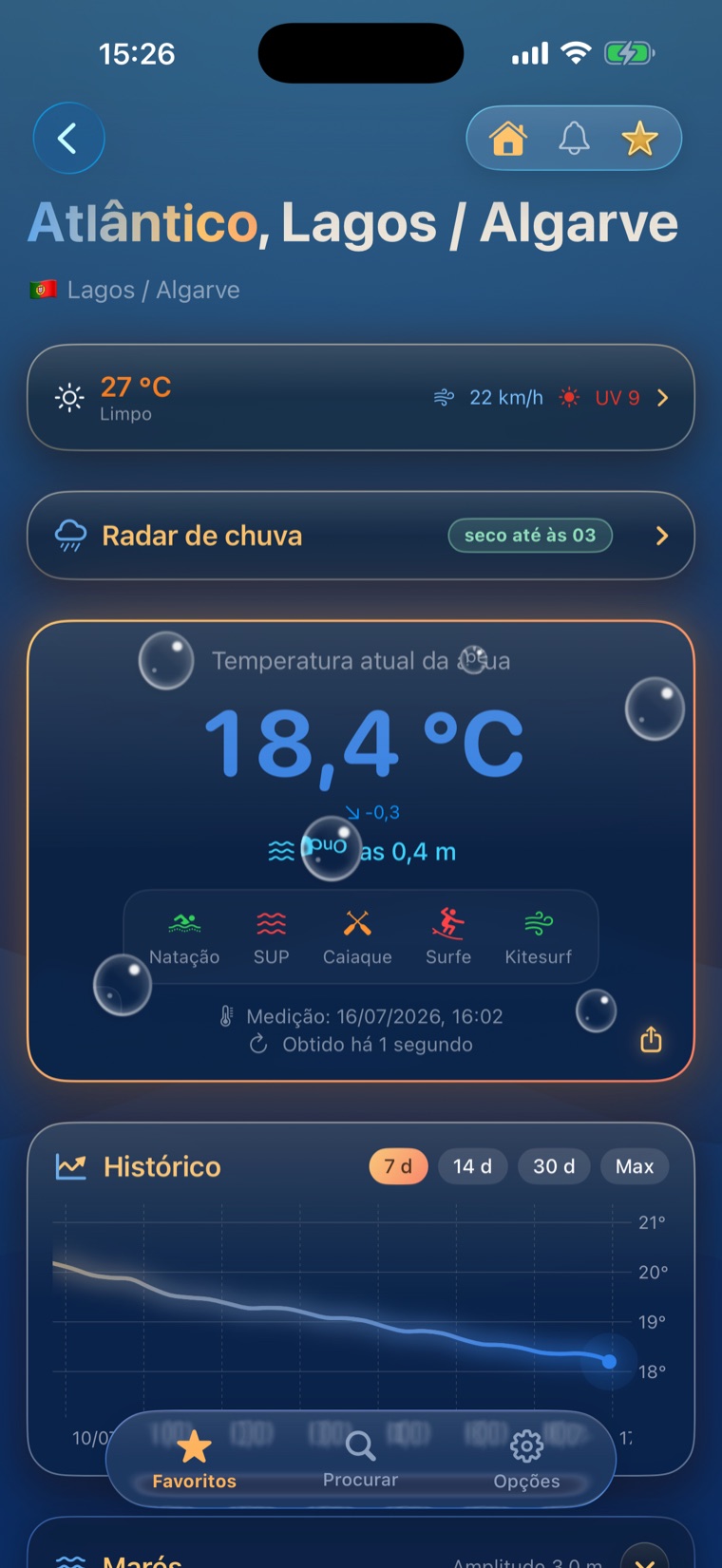Toggle the favorite star icon

coord(639,139)
